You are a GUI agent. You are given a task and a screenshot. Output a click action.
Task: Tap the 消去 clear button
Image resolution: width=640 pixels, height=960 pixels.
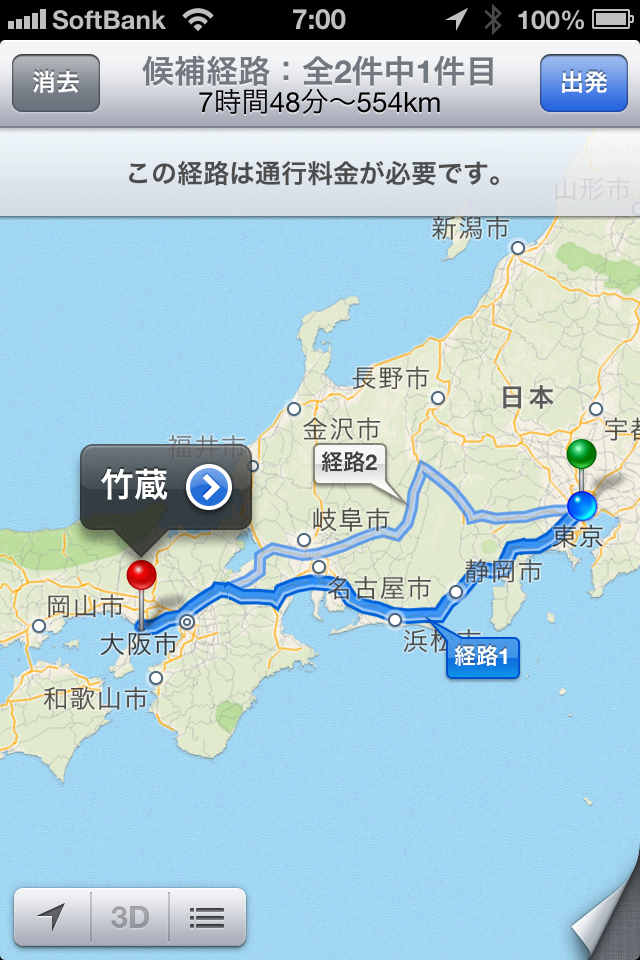coord(56,82)
